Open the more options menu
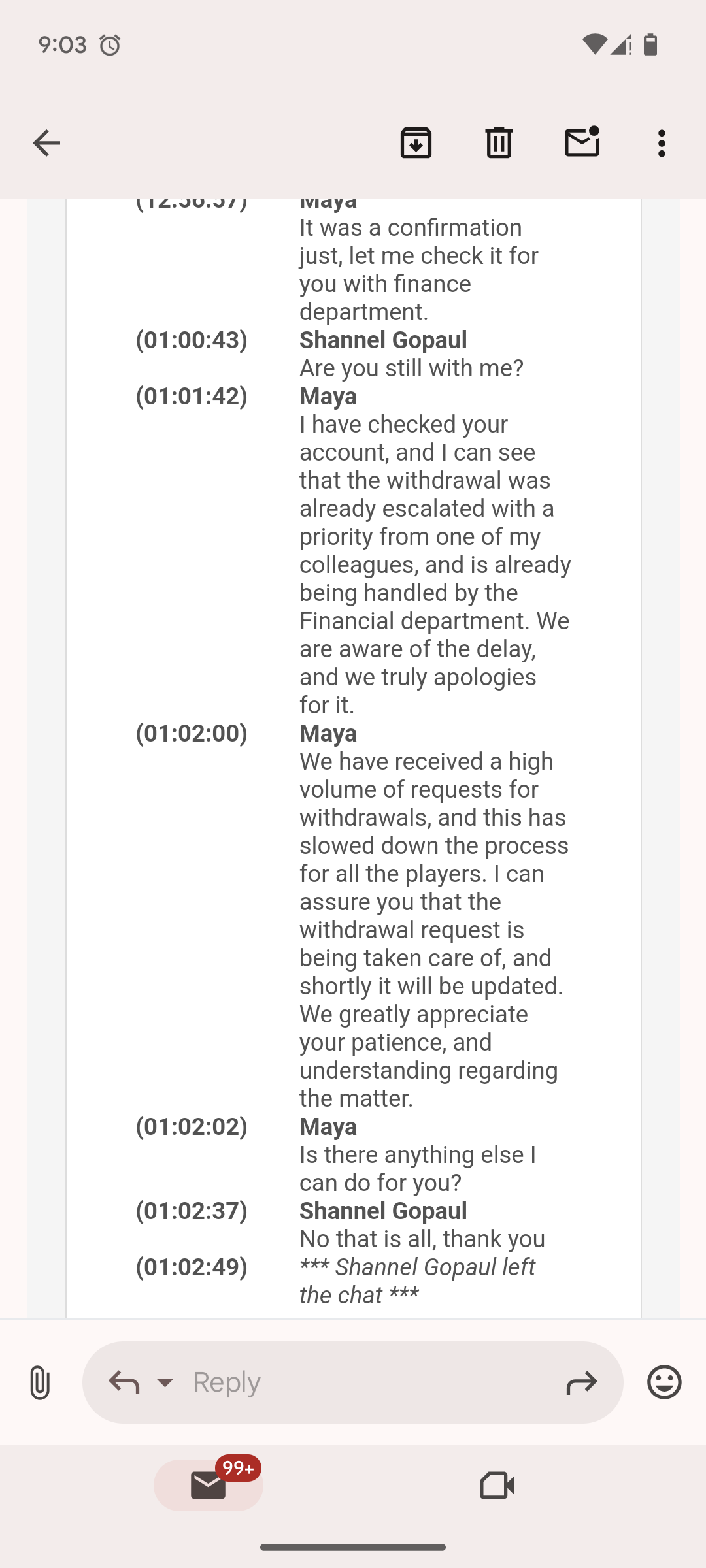 [662, 143]
